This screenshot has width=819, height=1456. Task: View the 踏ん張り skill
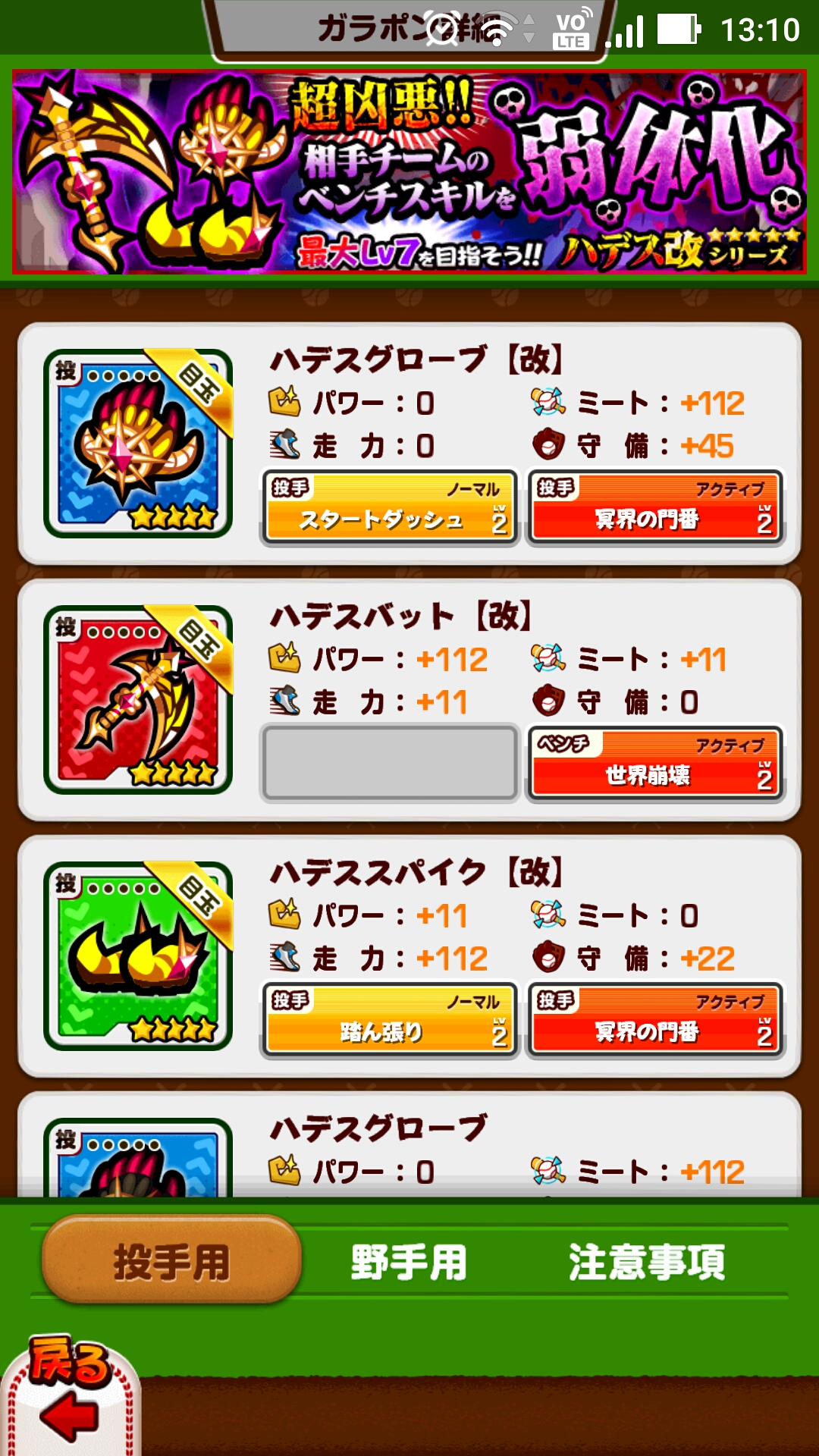[x=389, y=1020]
